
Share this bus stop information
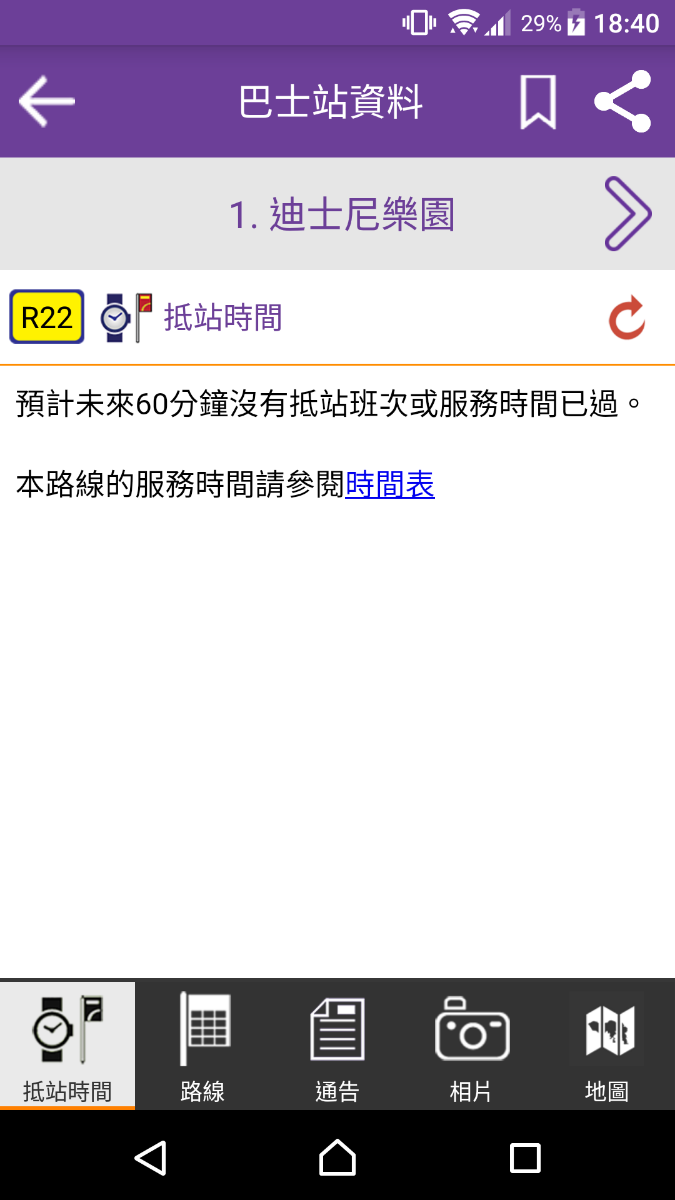(622, 101)
